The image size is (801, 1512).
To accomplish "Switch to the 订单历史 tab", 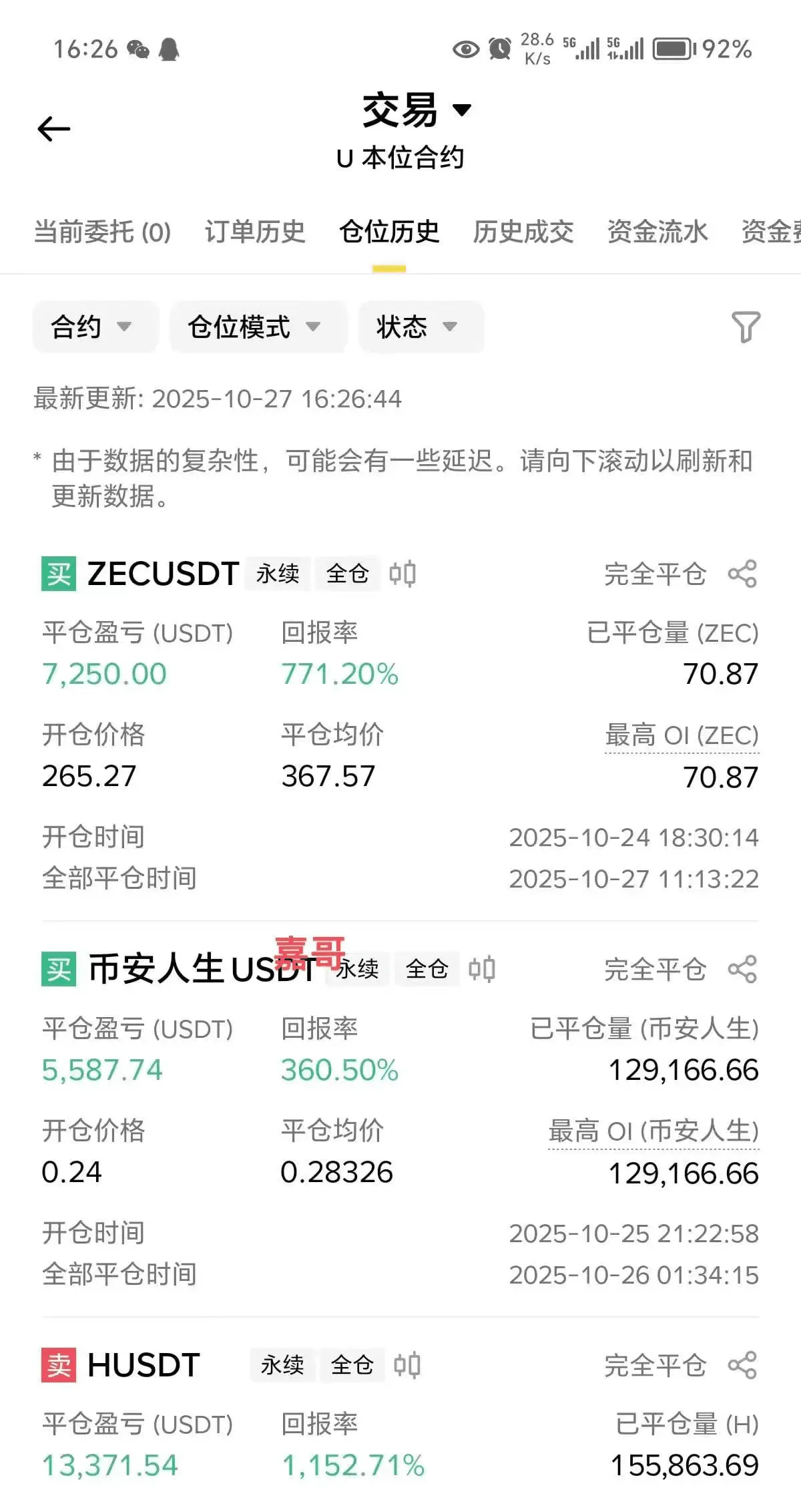I will [x=255, y=232].
